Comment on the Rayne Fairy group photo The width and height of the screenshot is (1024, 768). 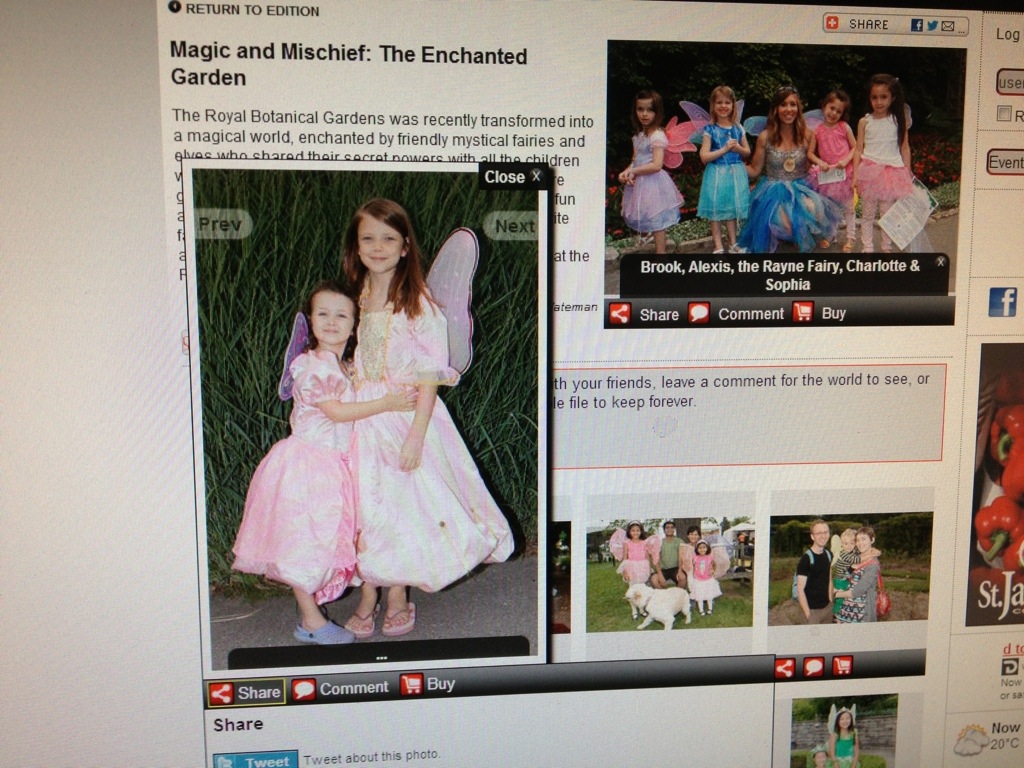[737, 313]
